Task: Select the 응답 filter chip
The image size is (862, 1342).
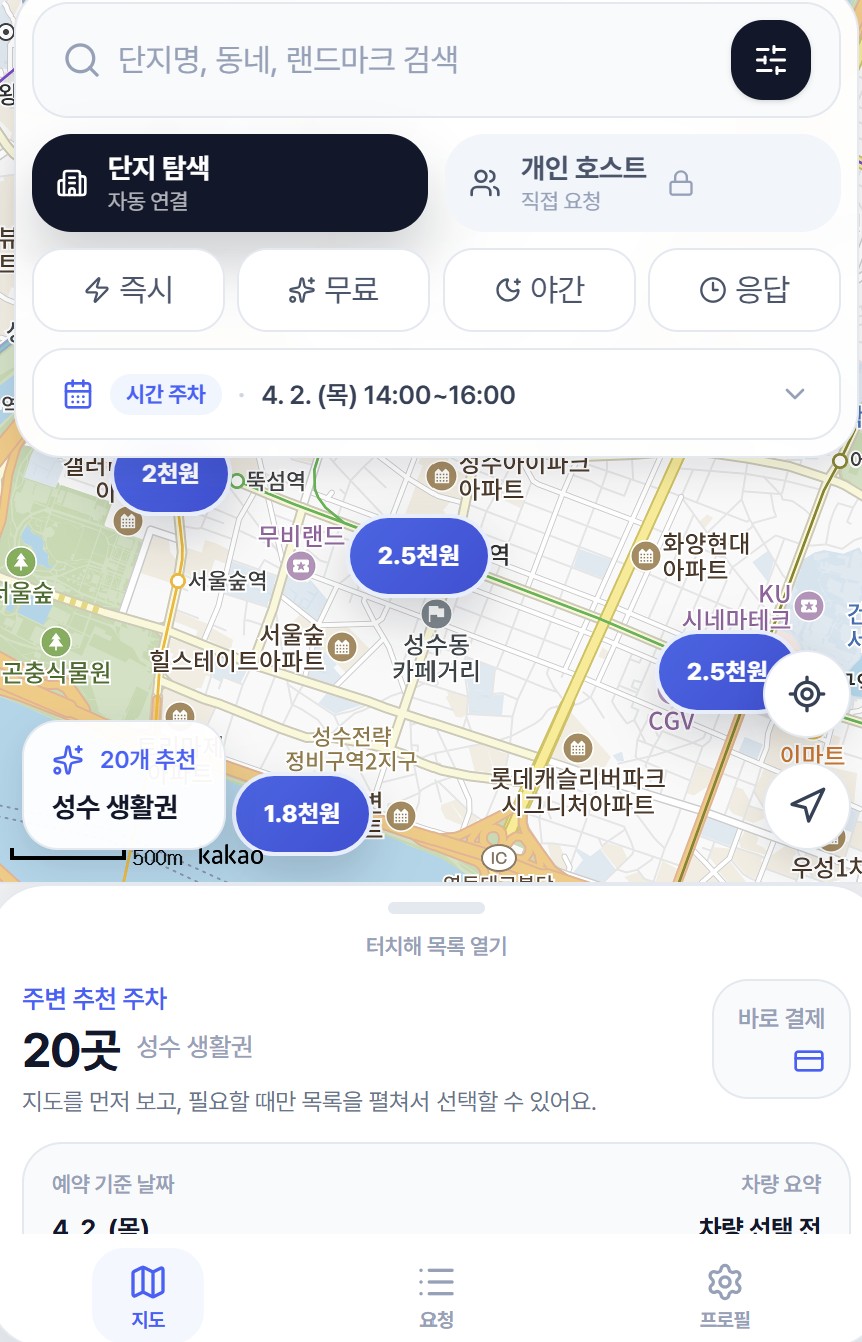Action: coord(744,290)
